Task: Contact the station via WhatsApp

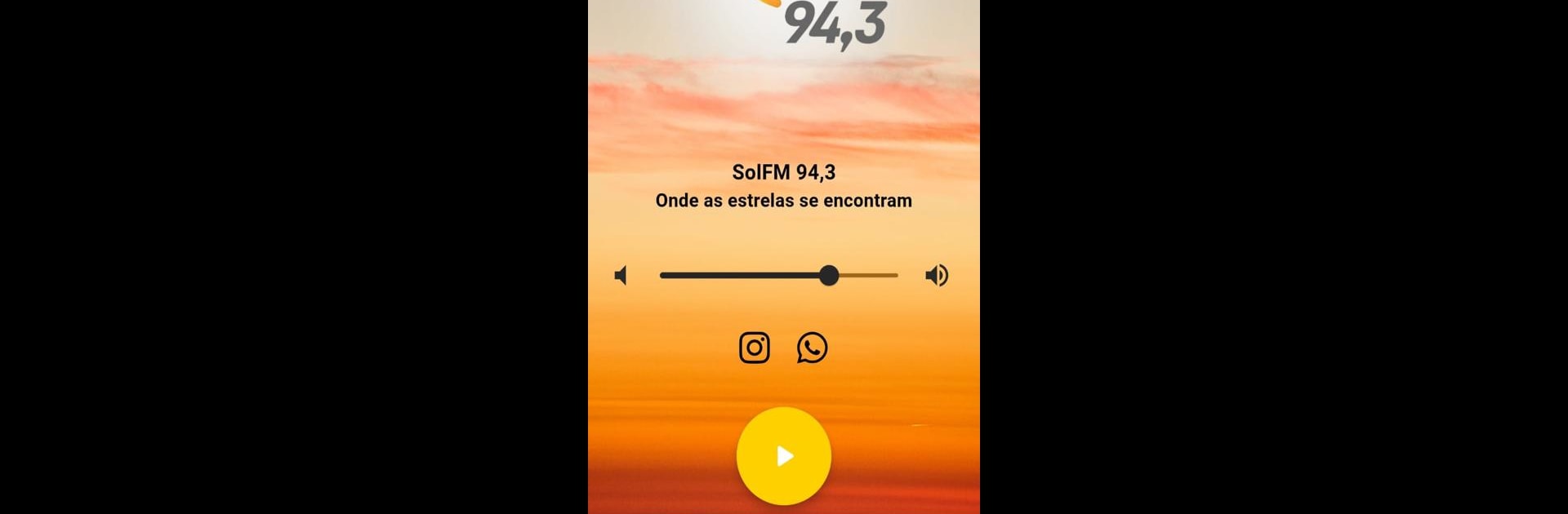Action: tap(812, 348)
